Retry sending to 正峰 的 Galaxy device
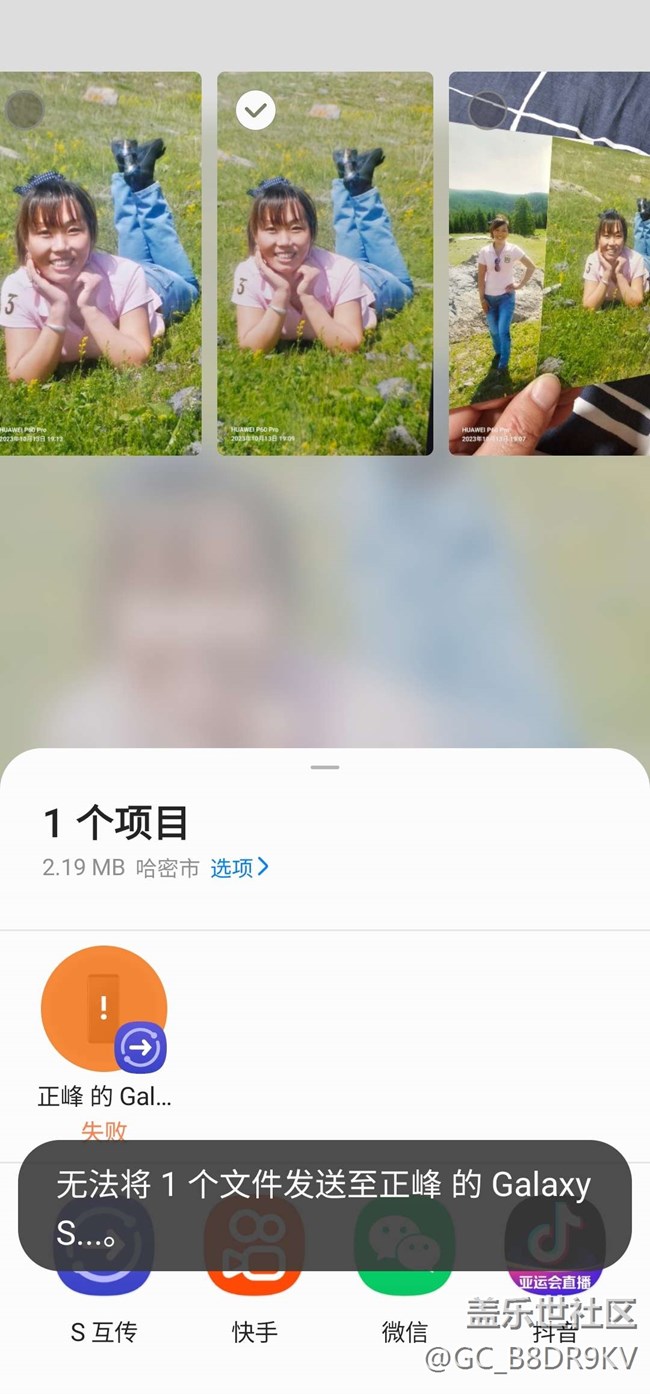The width and height of the screenshot is (650, 1394). [x=104, y=1008]
